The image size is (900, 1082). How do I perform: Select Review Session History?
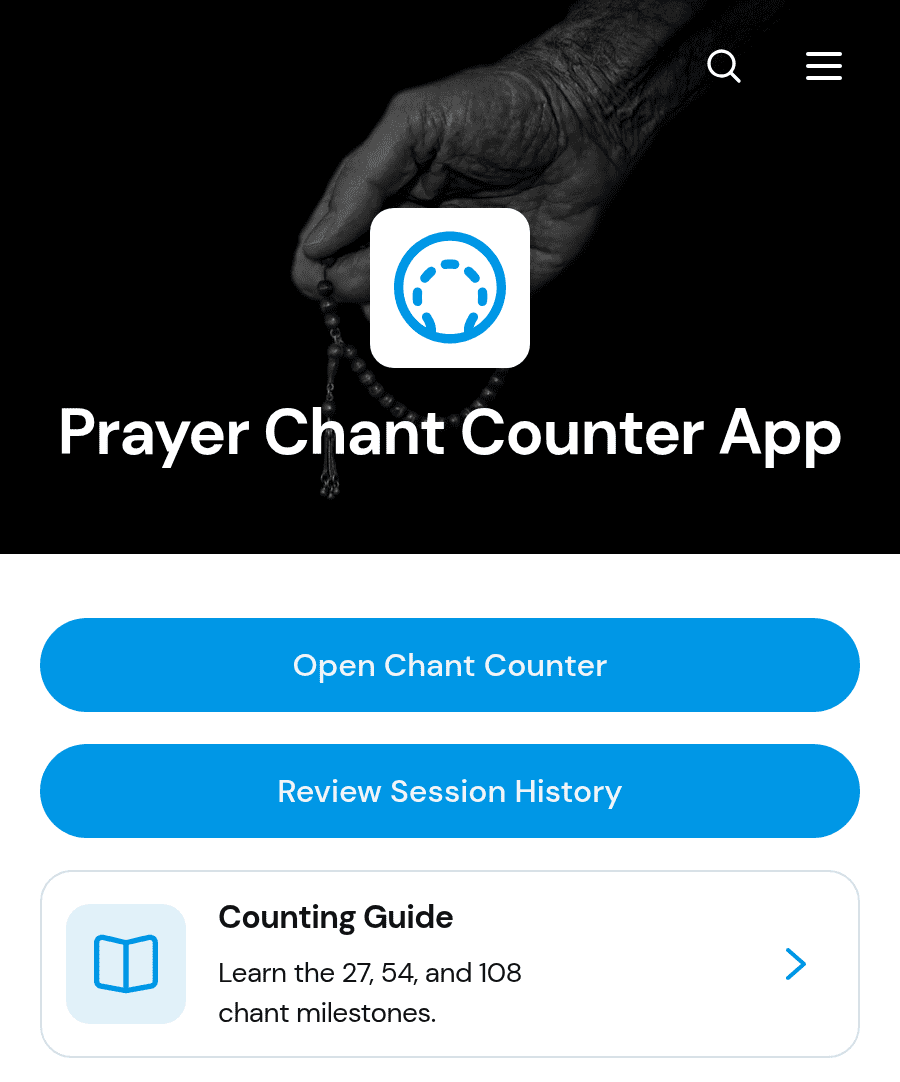pos(450,791)
